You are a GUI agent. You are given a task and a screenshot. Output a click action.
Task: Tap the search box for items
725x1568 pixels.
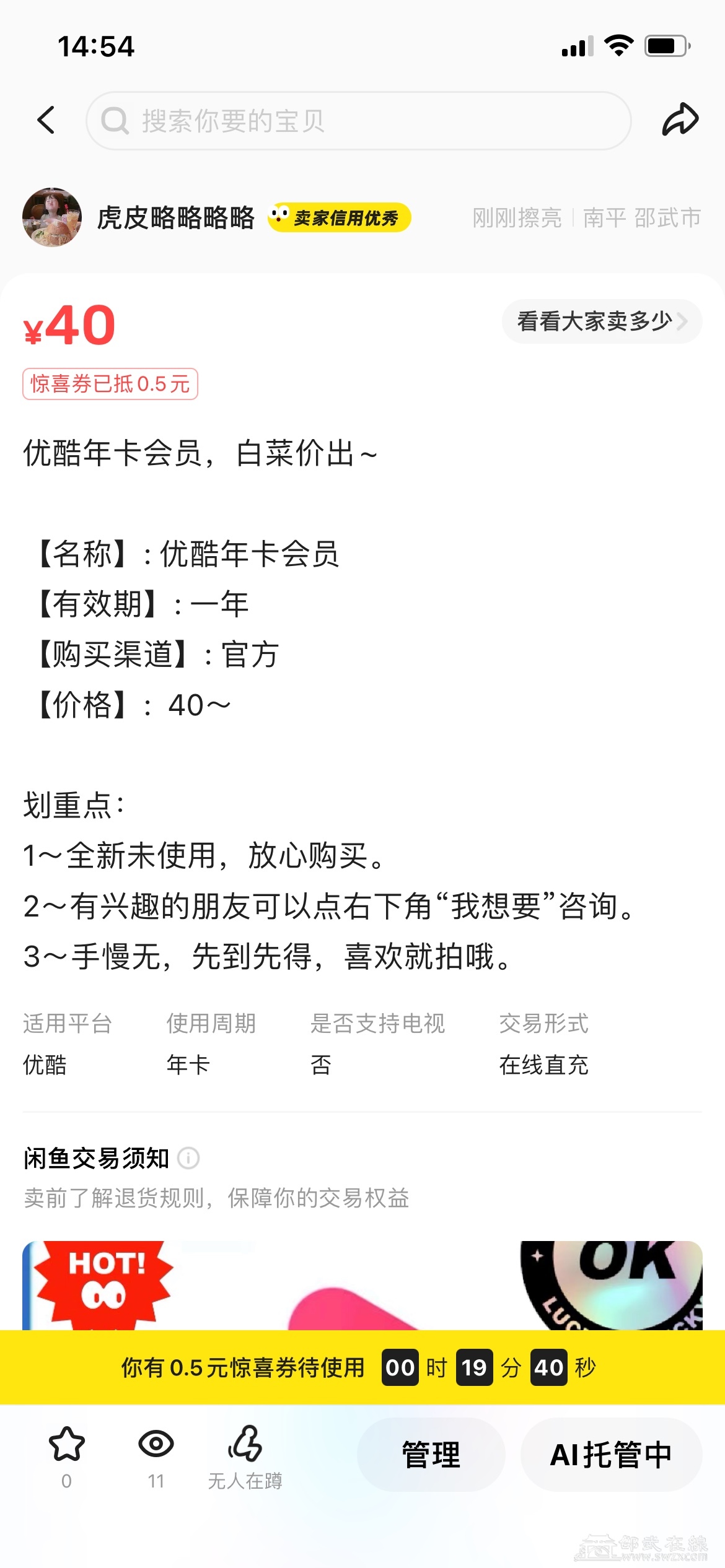coord(358,121)
